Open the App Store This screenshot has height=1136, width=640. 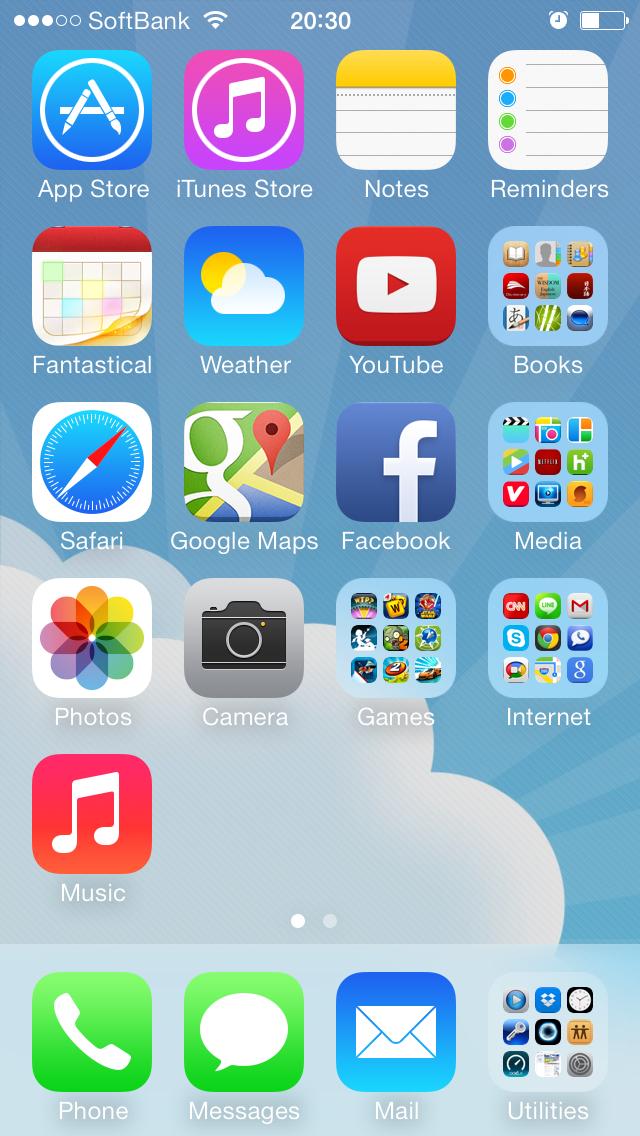pyautogui.click(x=92, y=110)
